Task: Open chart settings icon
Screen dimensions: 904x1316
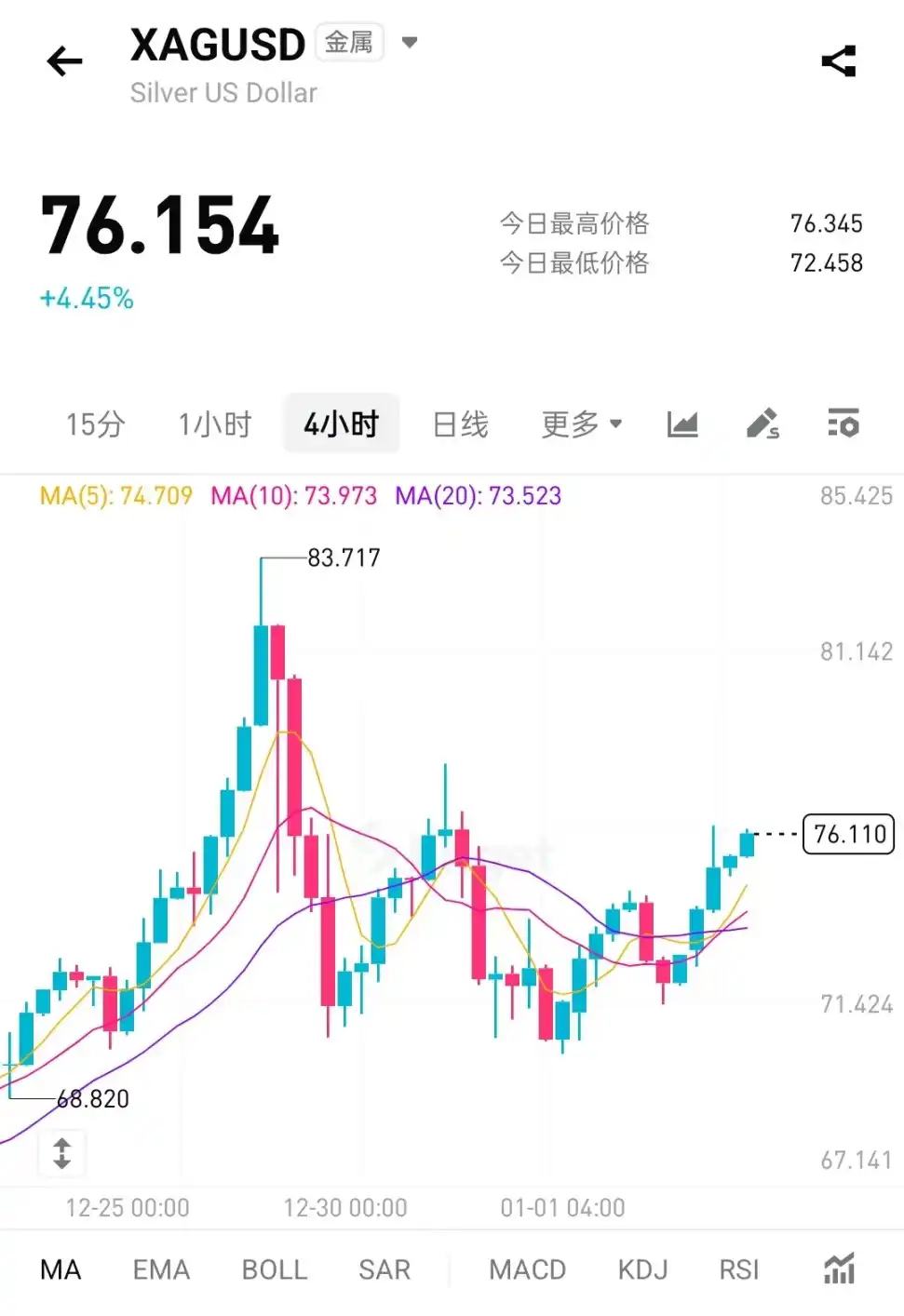Action: [843, 424]
